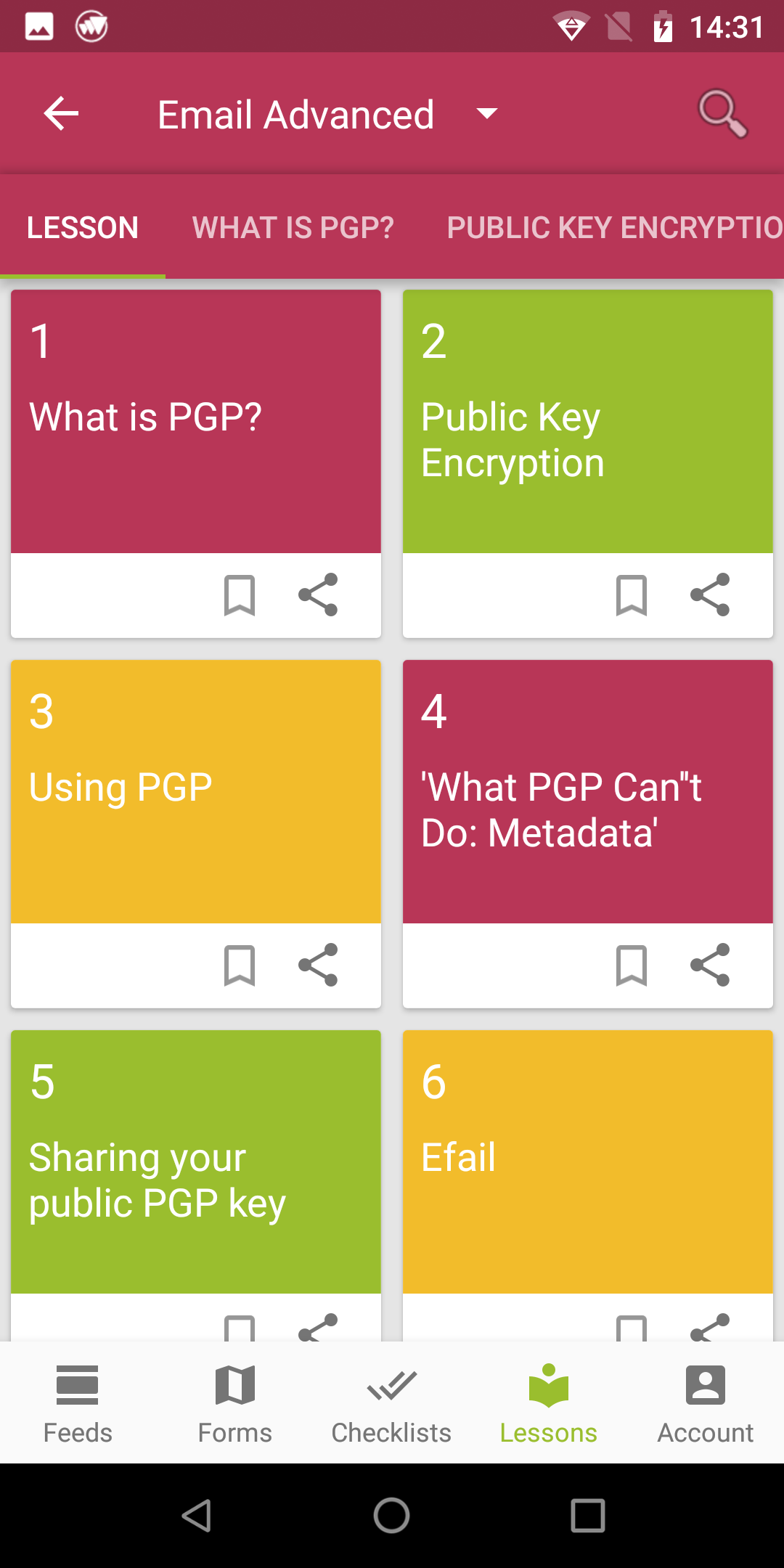The height and width of the screenshot is (1568, 784).
Task: Bookmark the What is PGP? lesson
Action: point(240,595)
